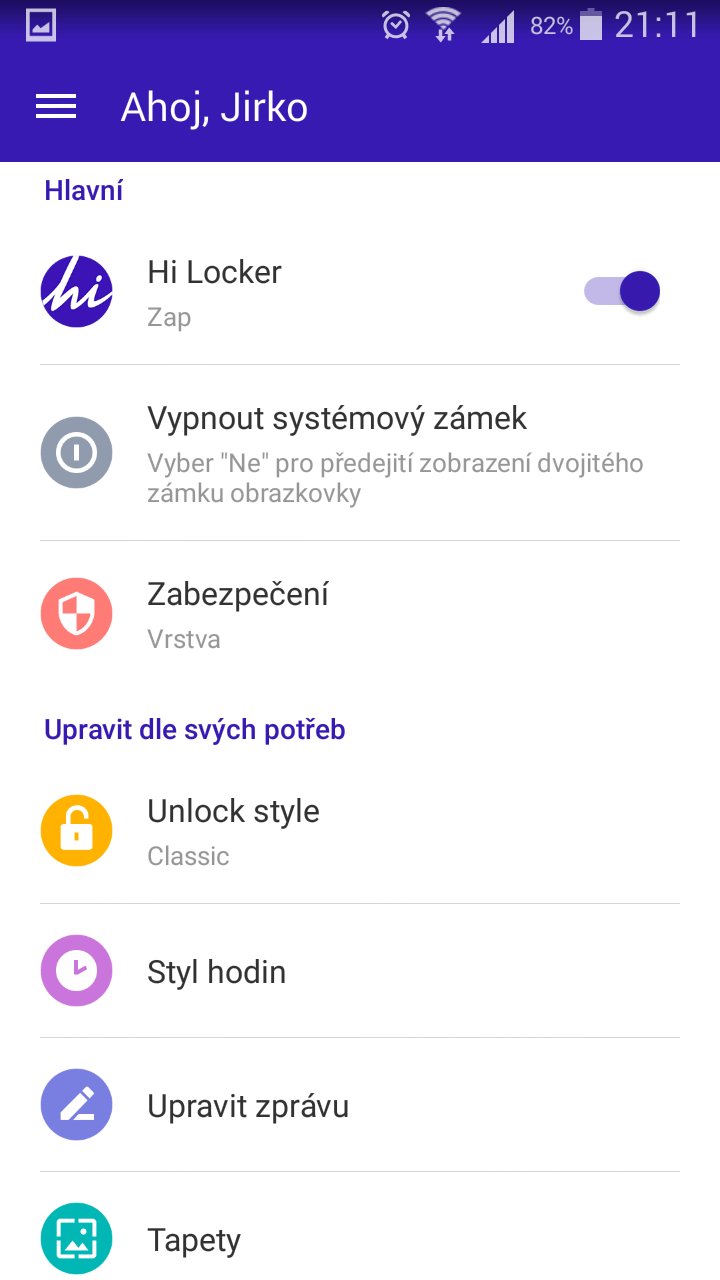Viewport: 720px width, 1280px height.
Task: Open the Zabezpečení security settings
Action: (x=360, y=613)
